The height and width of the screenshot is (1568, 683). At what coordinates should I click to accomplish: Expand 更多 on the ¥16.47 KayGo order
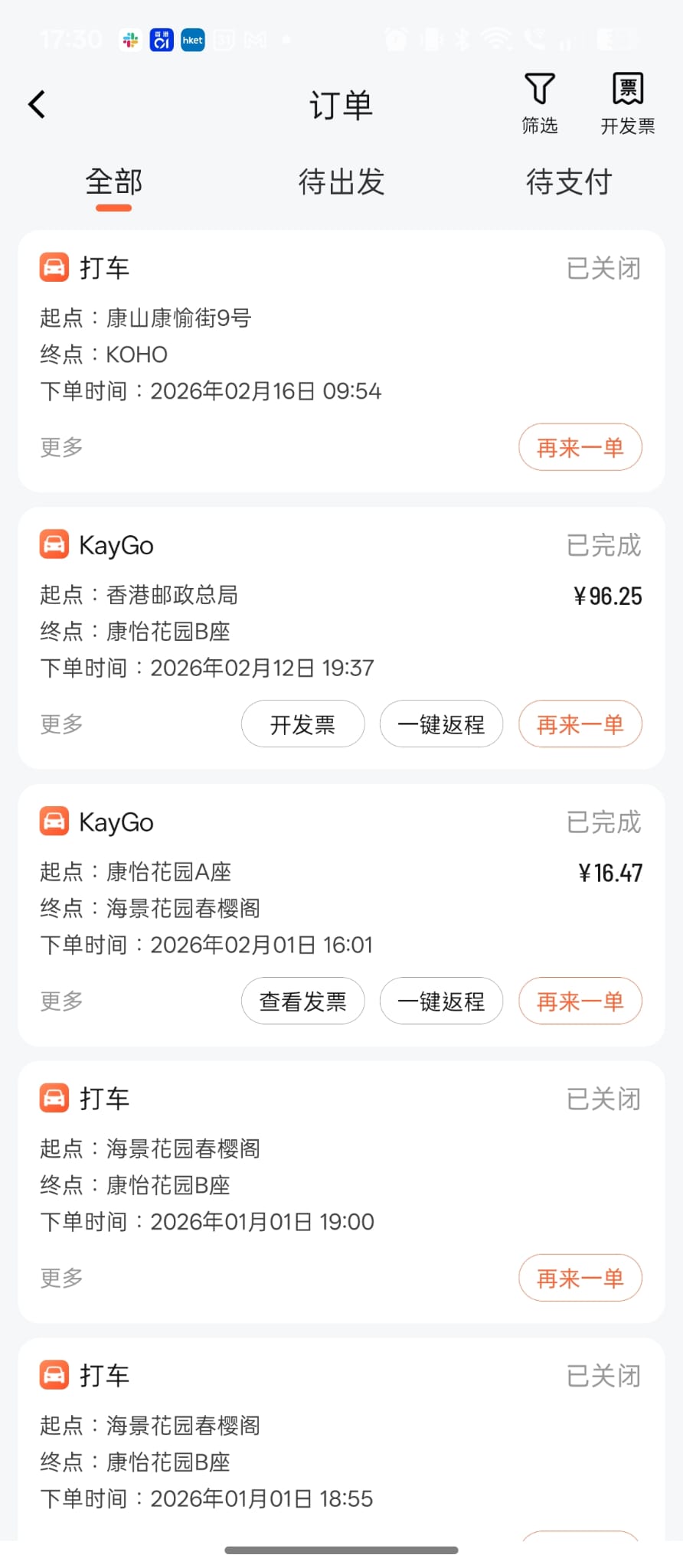pos(60,1001)
